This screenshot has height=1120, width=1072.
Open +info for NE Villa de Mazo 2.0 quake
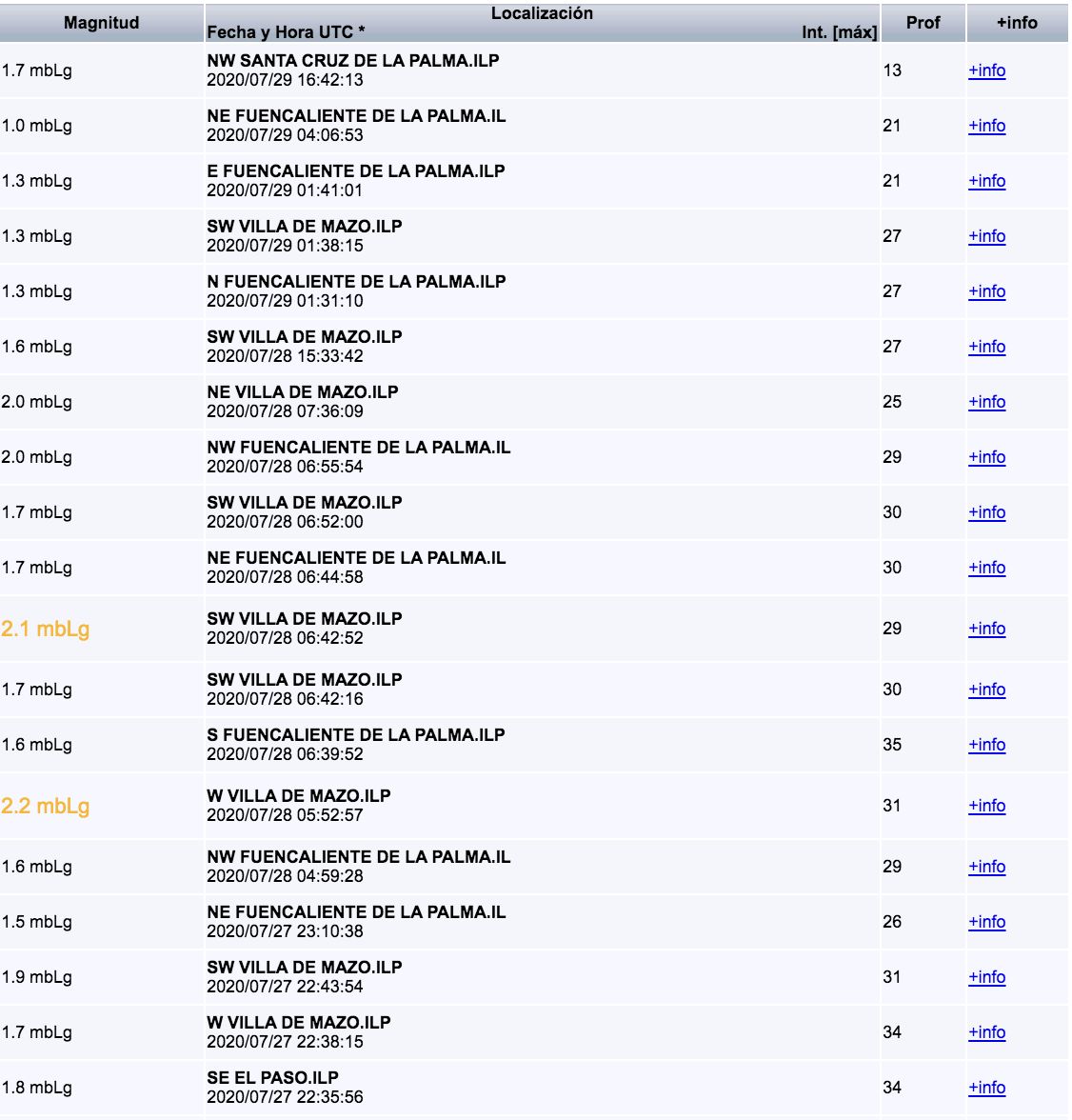click(x=986, y=402)
